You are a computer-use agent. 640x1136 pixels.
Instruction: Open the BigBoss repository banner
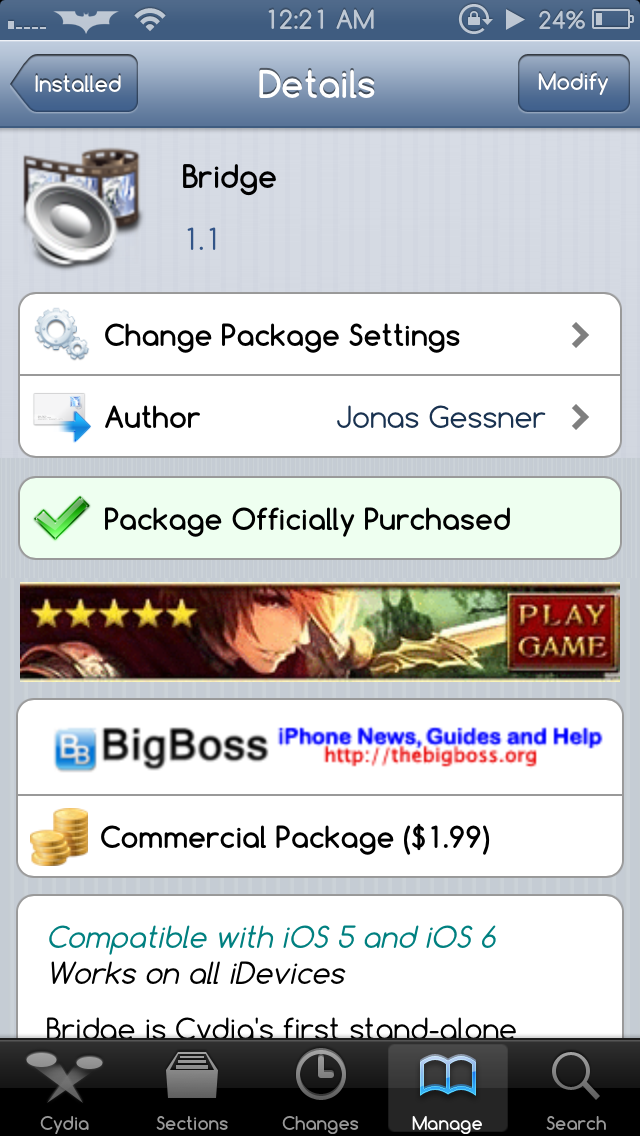320,747
